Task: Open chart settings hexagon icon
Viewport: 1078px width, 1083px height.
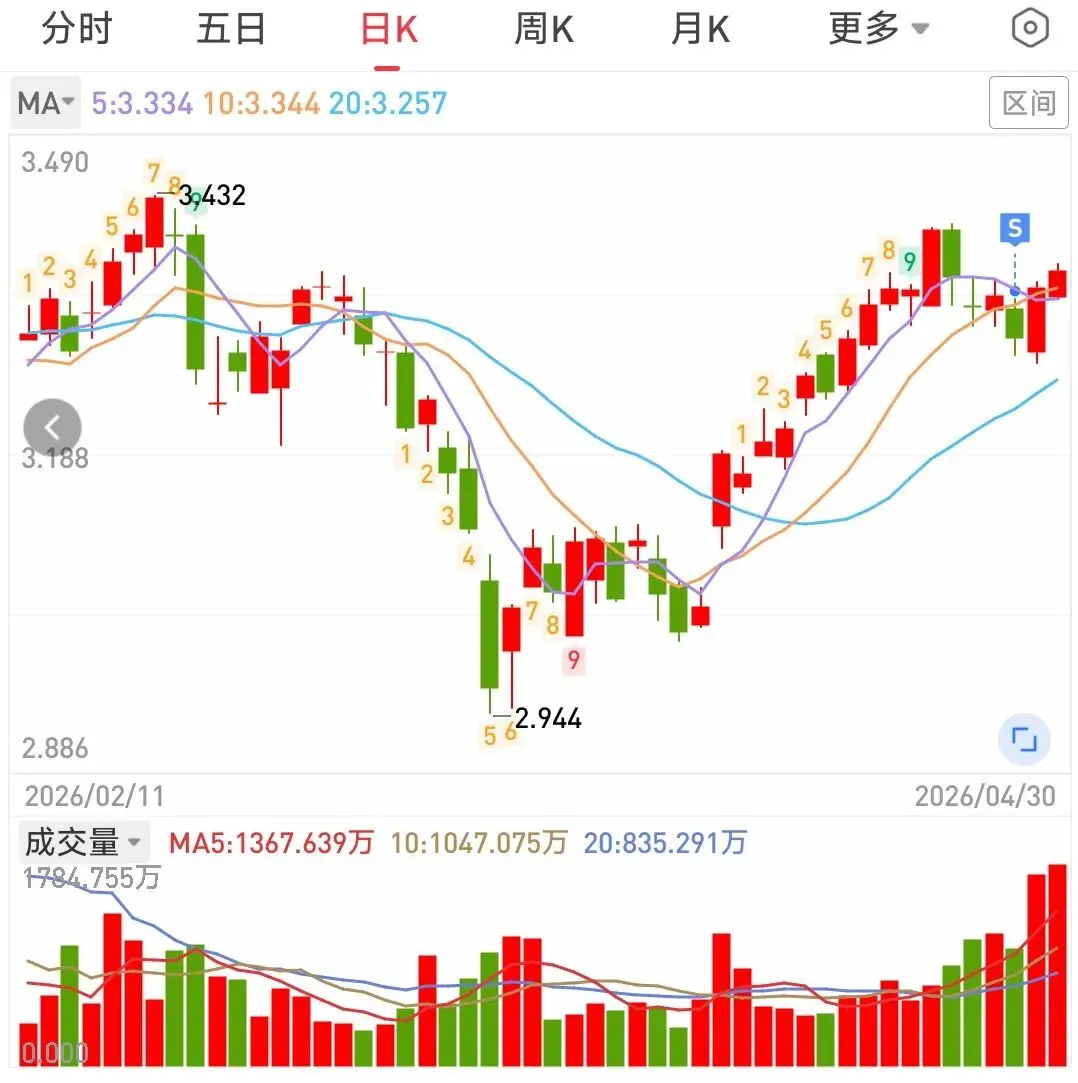Action: pyautogui.click(x=1030, y=28)
